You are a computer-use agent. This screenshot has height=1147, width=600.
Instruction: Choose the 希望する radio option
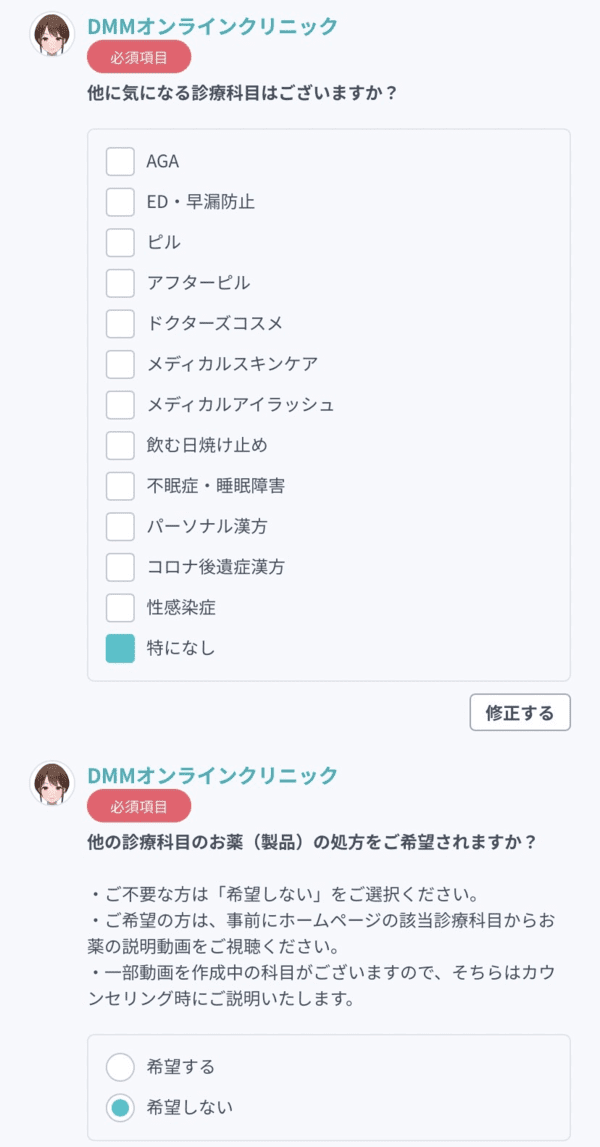[120, 1067]
